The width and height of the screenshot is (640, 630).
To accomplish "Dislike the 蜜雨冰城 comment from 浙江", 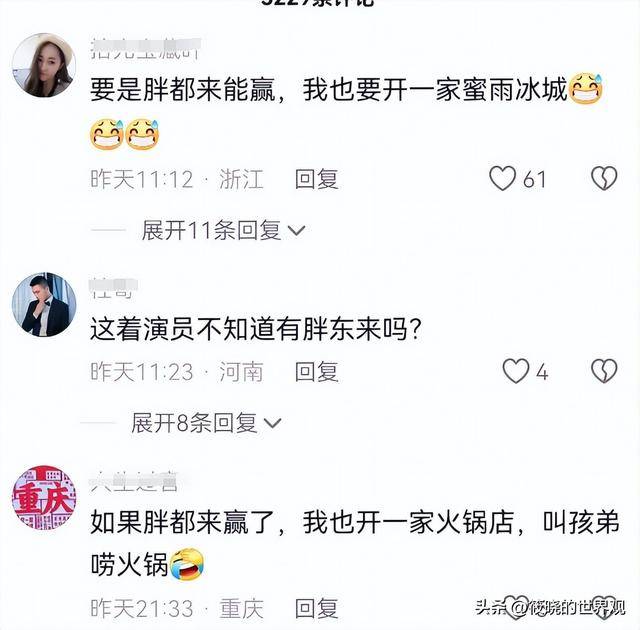I will pos(603,179).
